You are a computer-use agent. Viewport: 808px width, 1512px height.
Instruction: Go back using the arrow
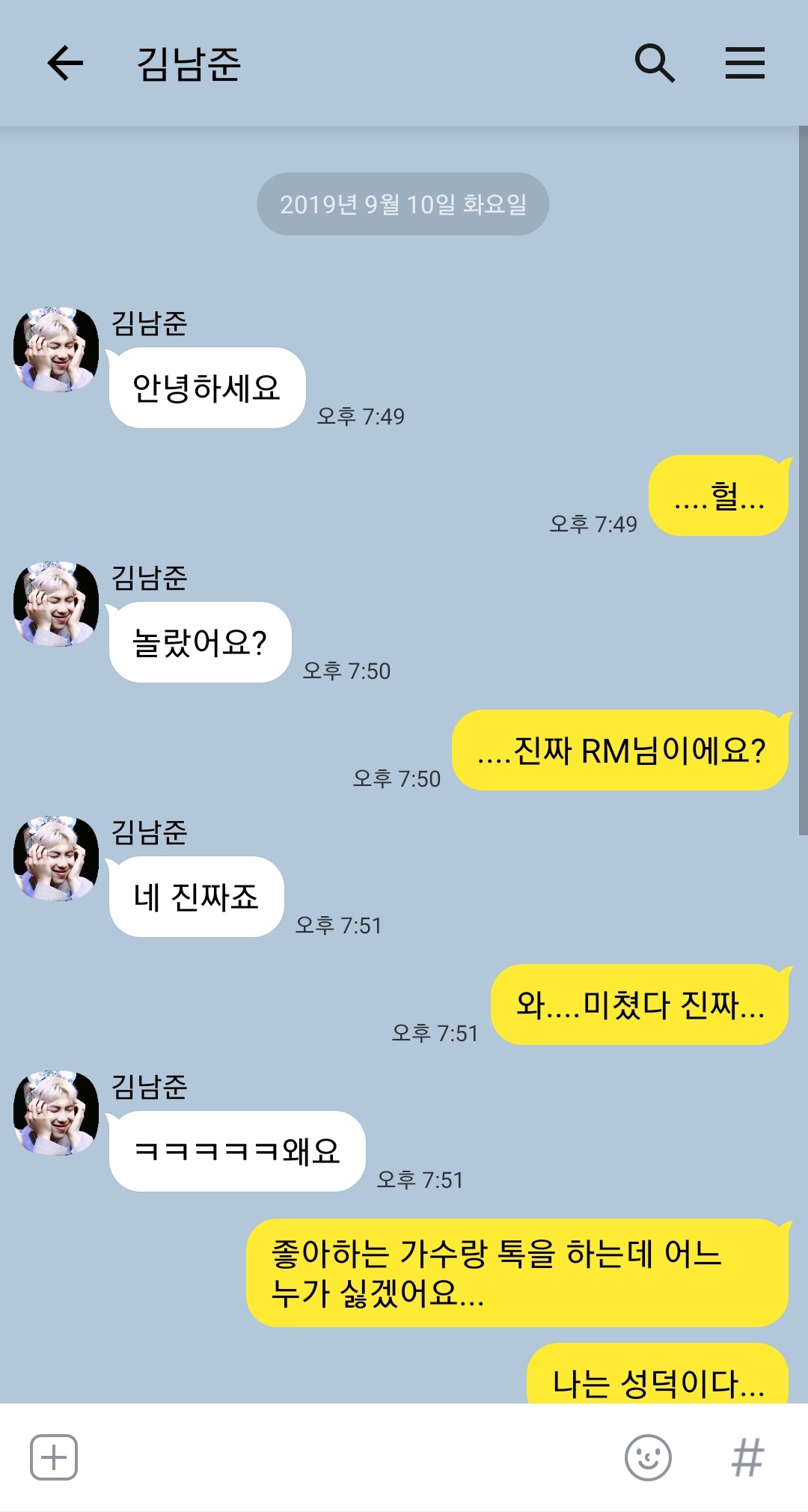(x=65, y=63)
